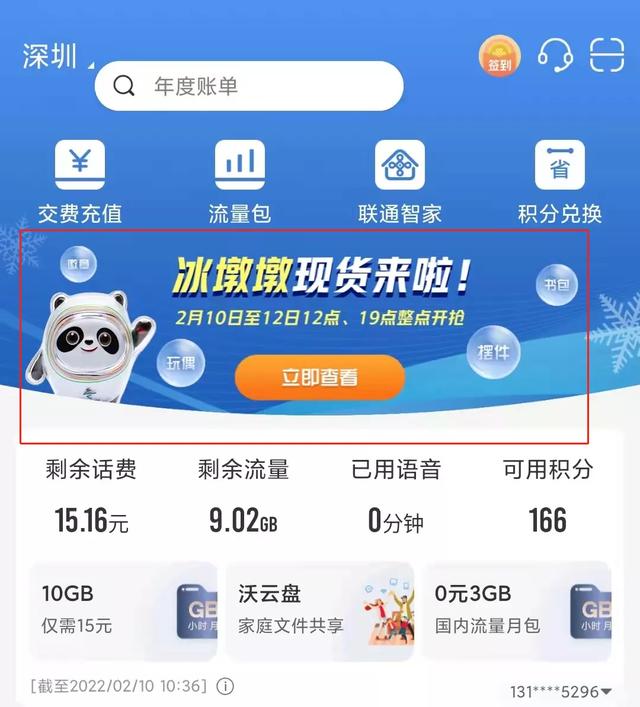Open the 沃云盘 family file sharing card
This screenshot has width=640, height=707.
click(319, 610)
